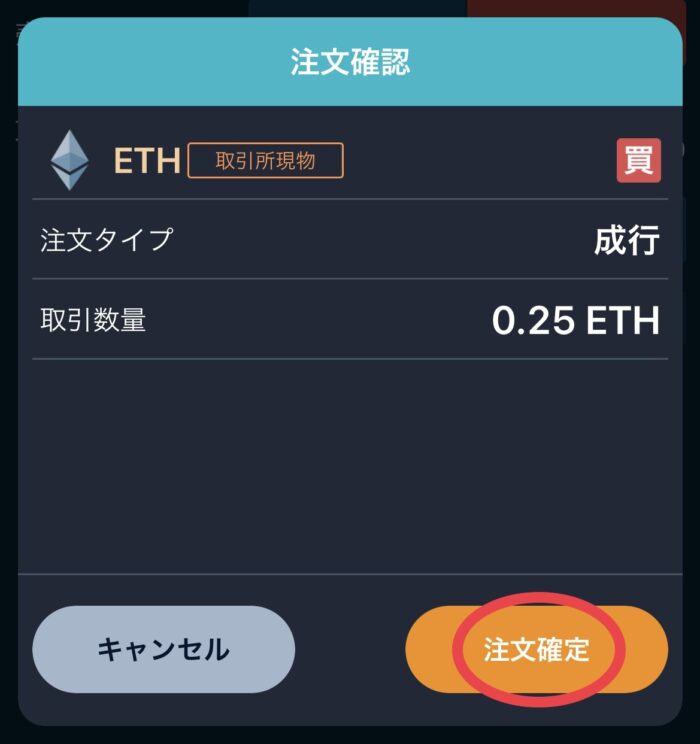Viewport: 700px width, 744px height.
Task: Cancel the order with キャンセル
Action: coord(163,650)
